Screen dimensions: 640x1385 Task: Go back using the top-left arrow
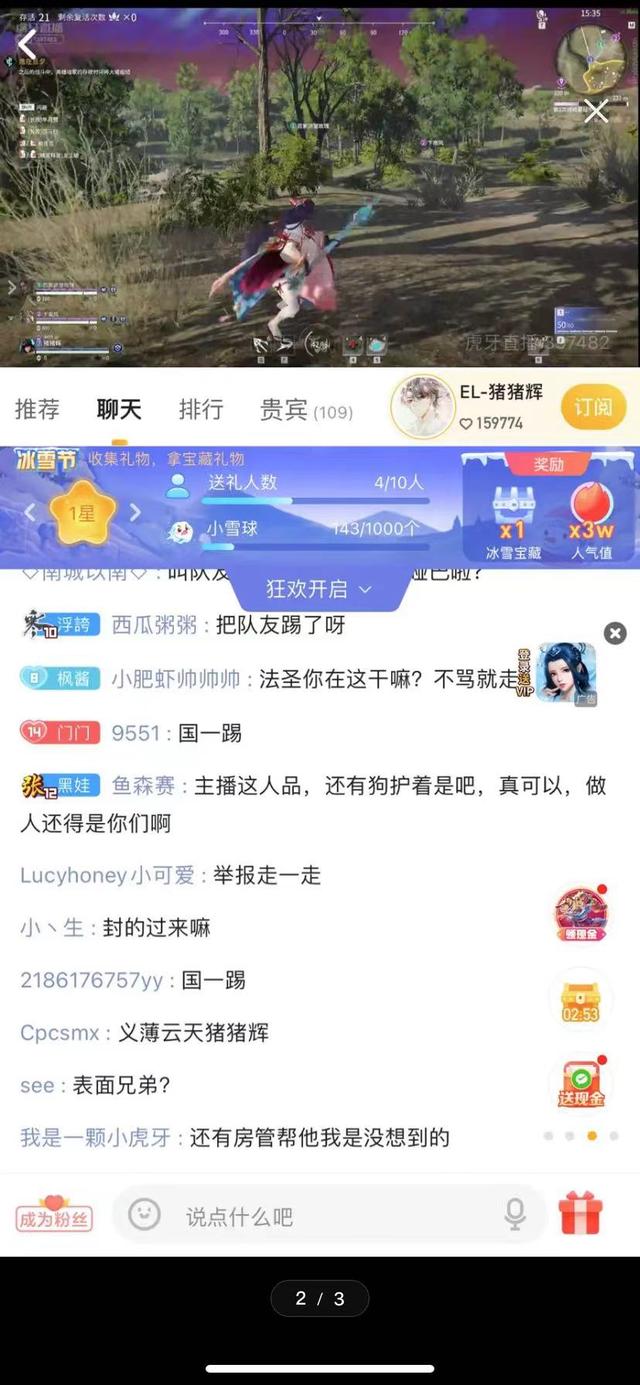pyautogui.click(x=27, y=42)
